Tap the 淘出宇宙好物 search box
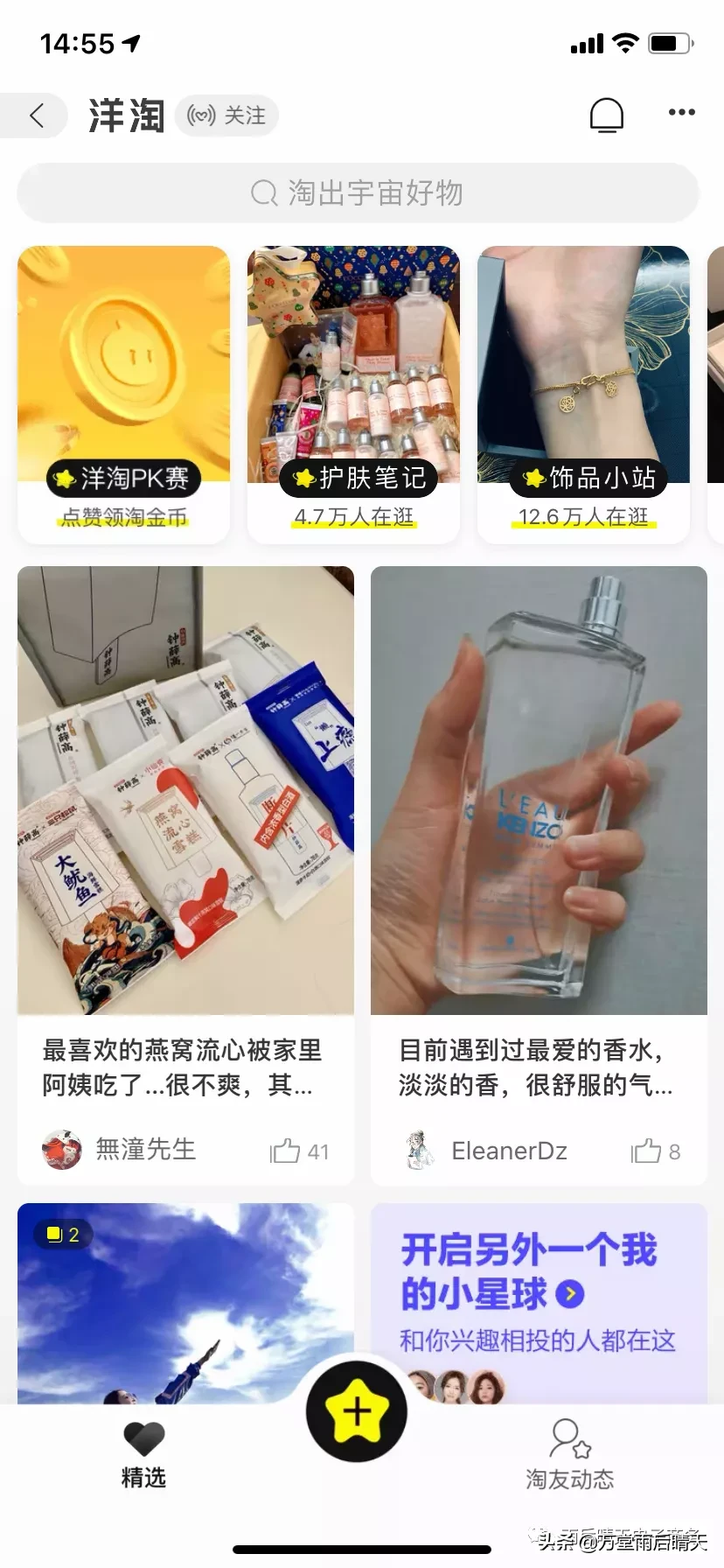The width and height of the screenshot is (724, 1568). (358, 192)
